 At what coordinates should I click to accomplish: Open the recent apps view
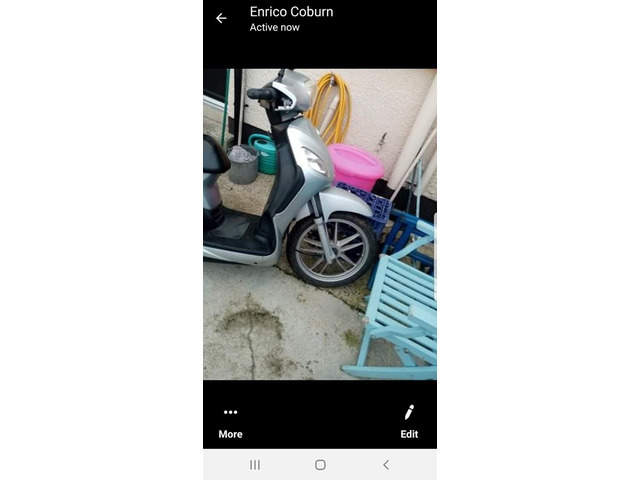[255, 465]
